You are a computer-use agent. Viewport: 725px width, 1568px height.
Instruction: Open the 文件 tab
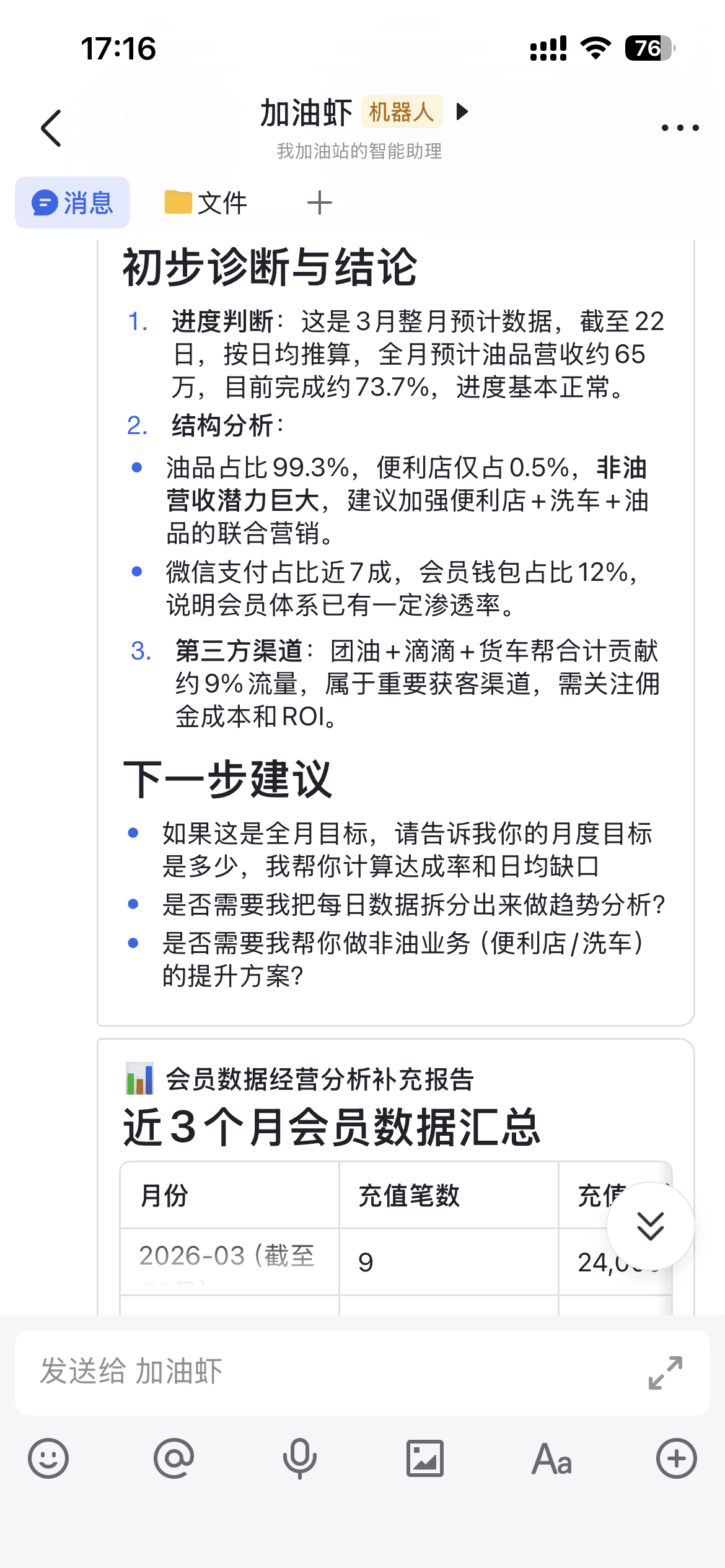click(x=222, y=203)
